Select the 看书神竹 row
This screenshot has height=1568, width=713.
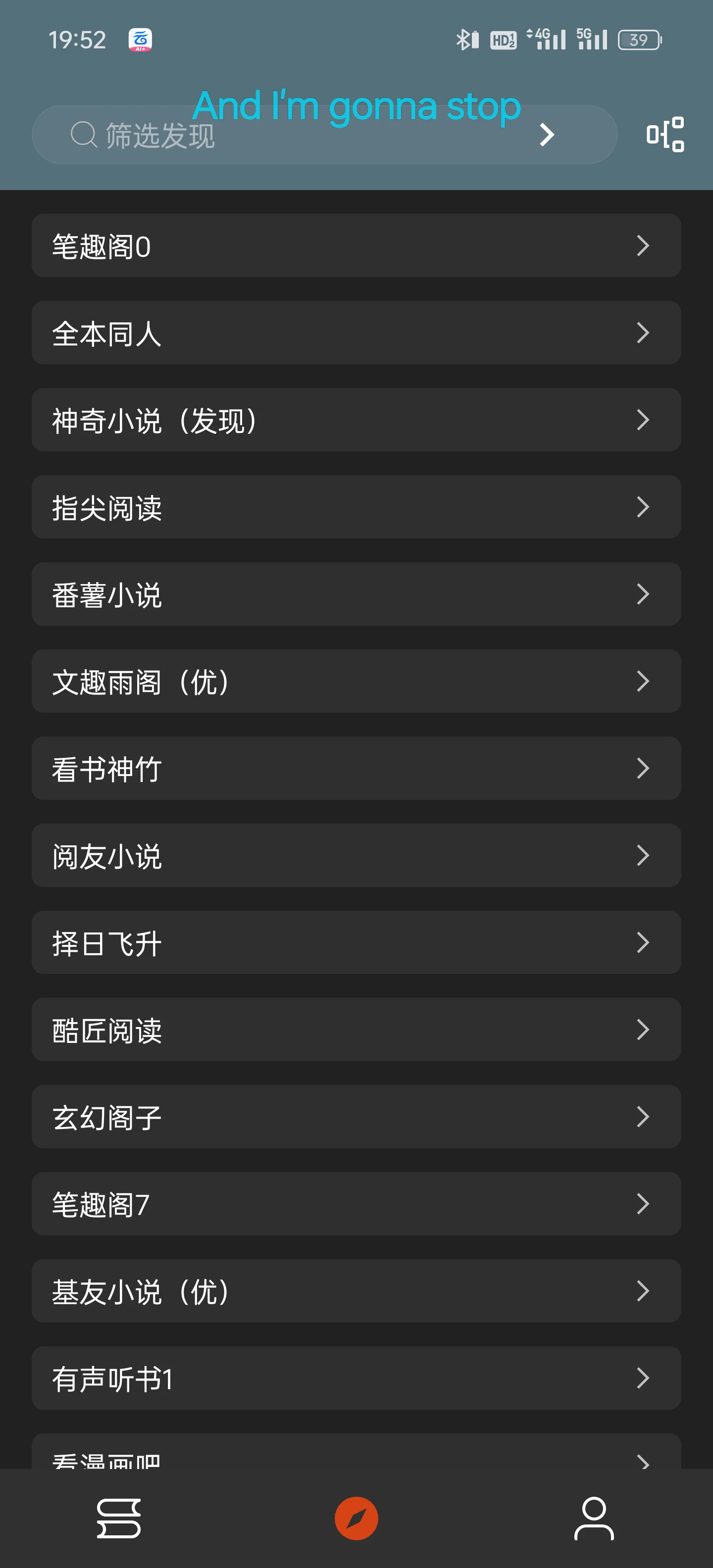pyautogui.click(x=356, y=768)
